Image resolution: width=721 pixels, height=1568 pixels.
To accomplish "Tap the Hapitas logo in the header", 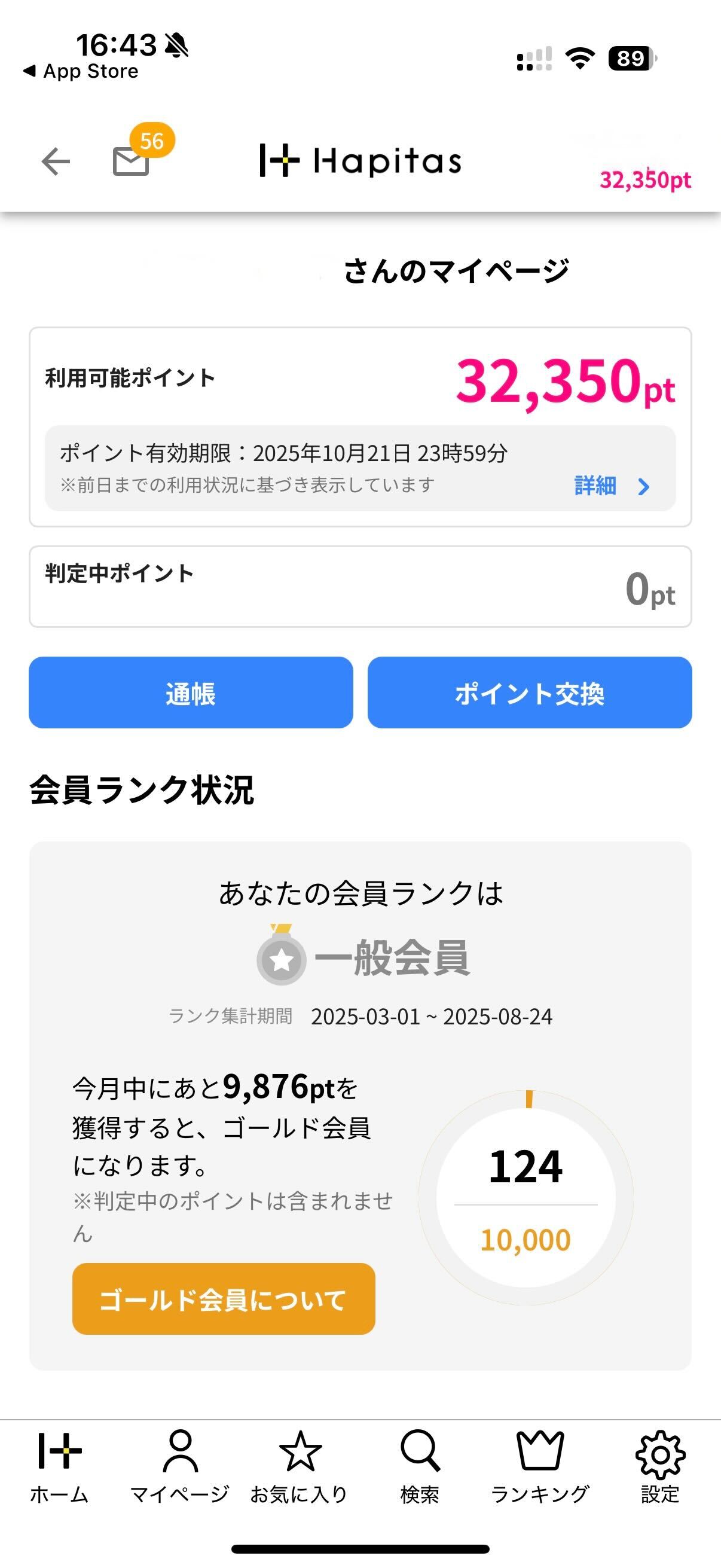I will coord(360,161).
